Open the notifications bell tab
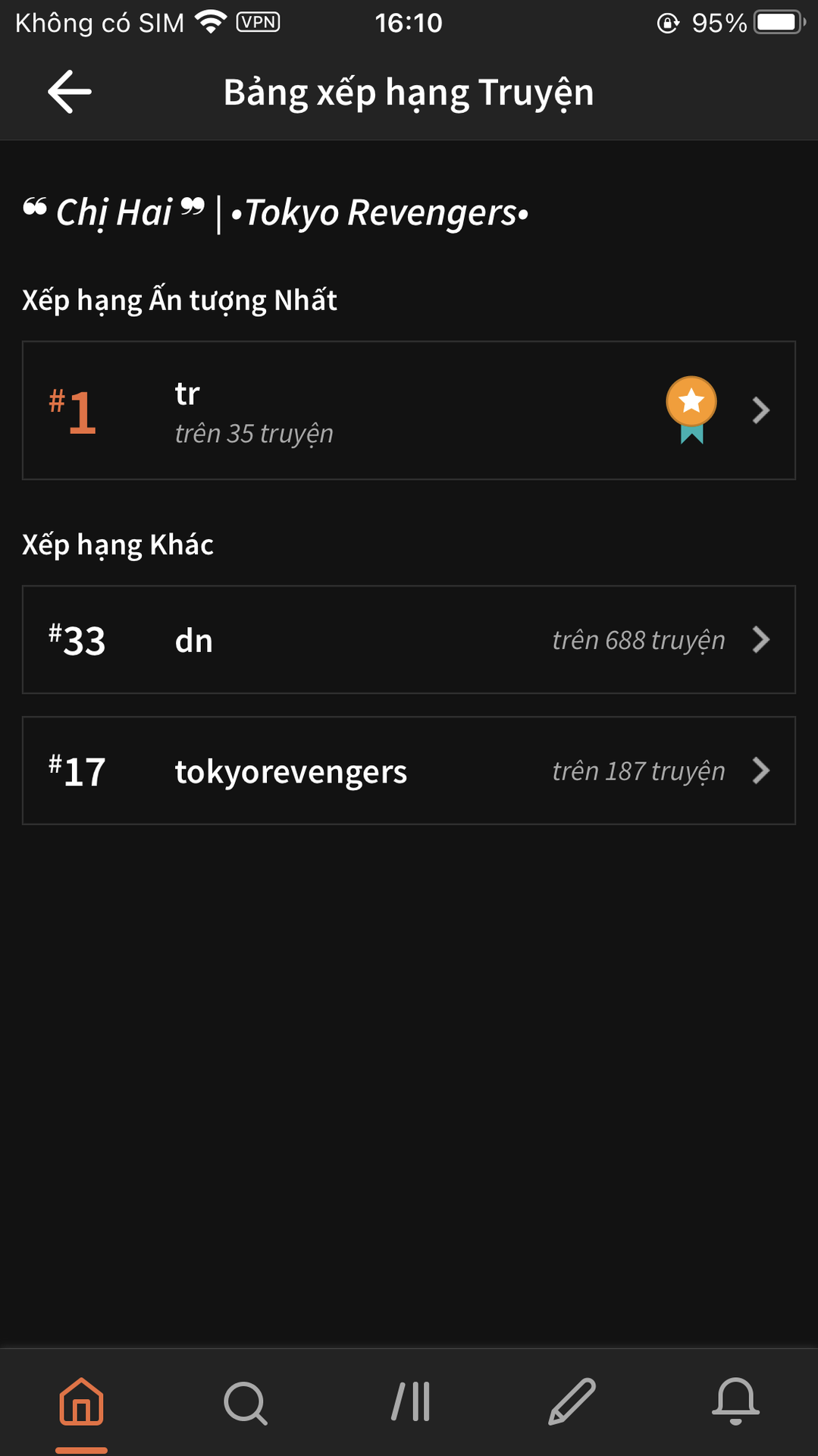818x1456 pixels. point(735,1401)
